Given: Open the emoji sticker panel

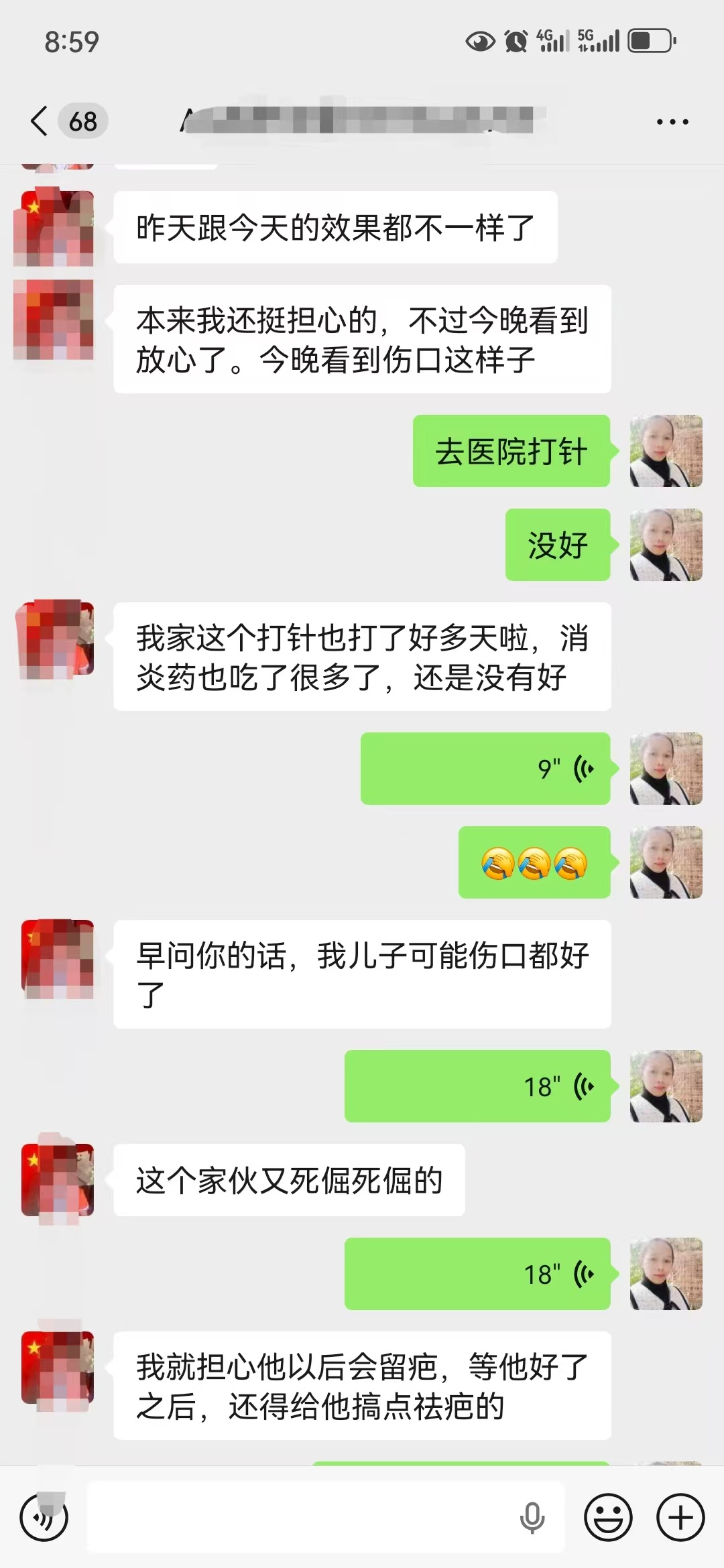Looking at the screenshot, I should click(608, 1517).
